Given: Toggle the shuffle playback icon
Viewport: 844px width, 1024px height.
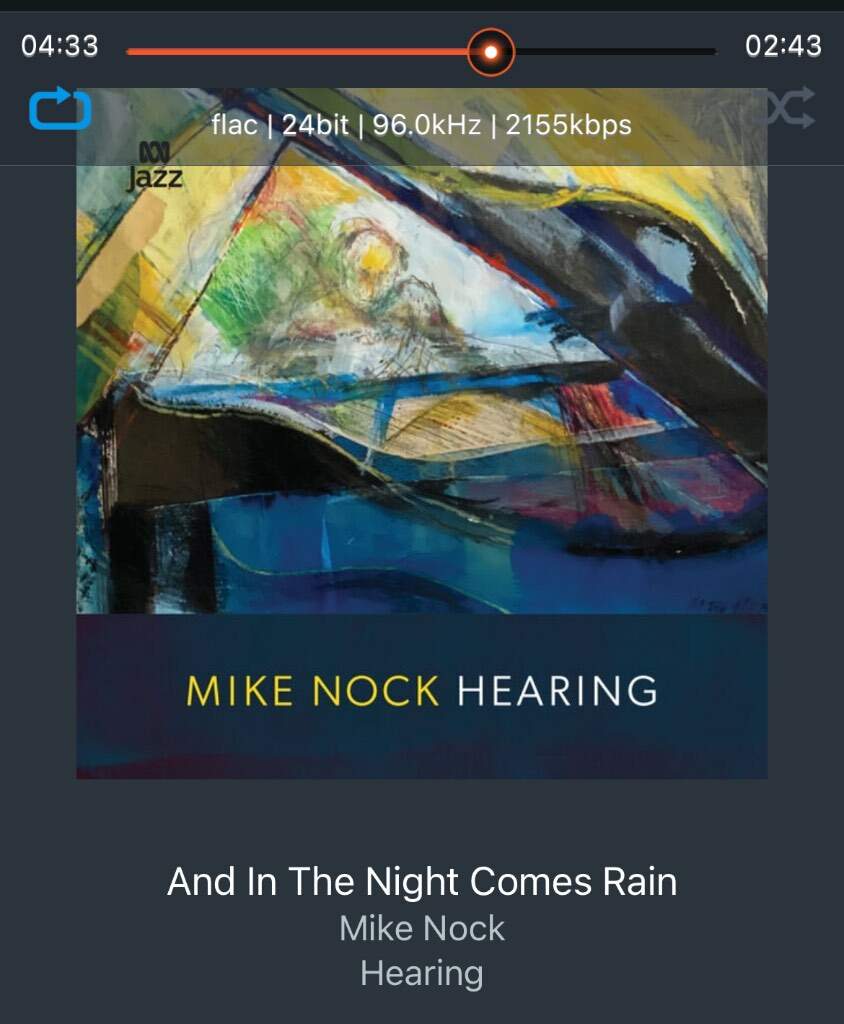Looking at the screenshot, I should (790, 108).
